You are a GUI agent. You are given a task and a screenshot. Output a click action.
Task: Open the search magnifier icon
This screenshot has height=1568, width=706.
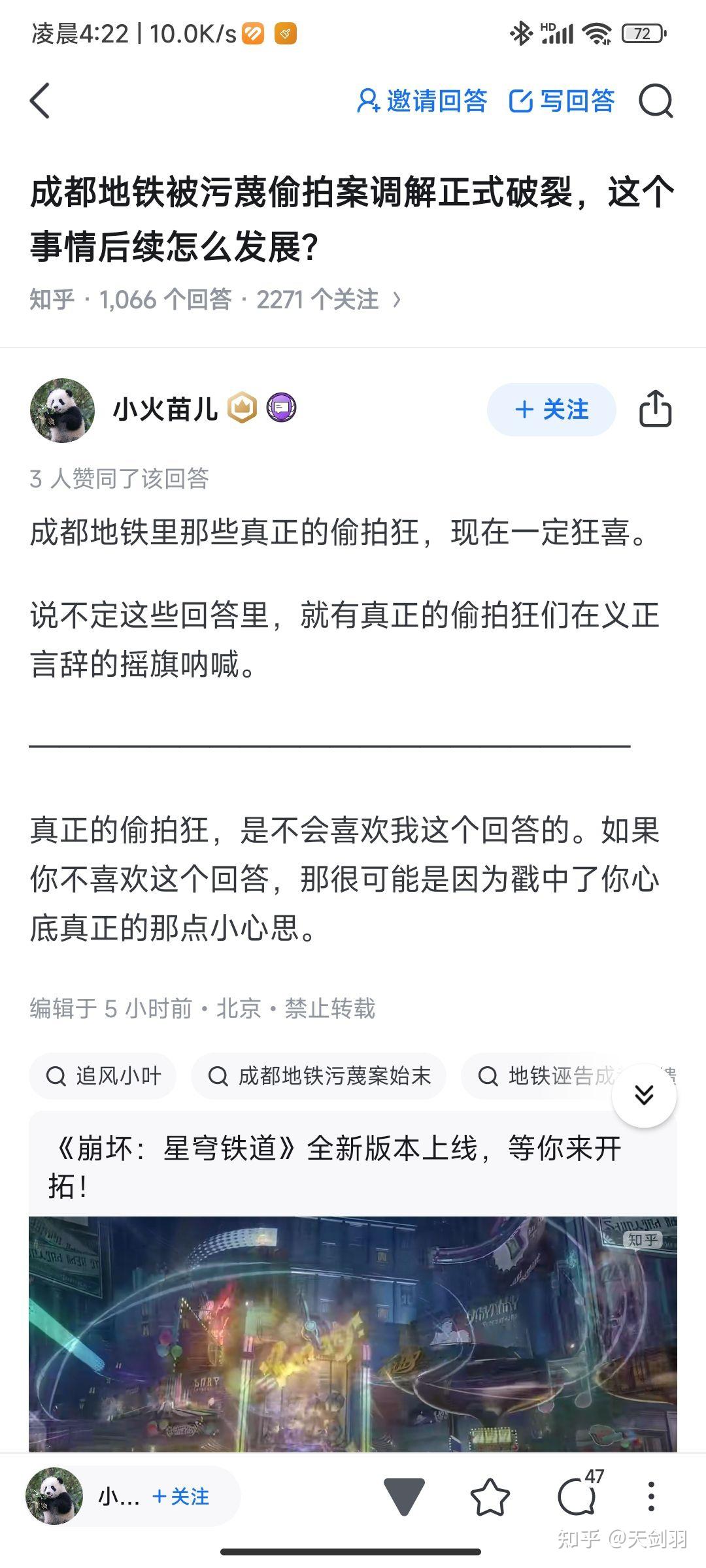(655, 101)
